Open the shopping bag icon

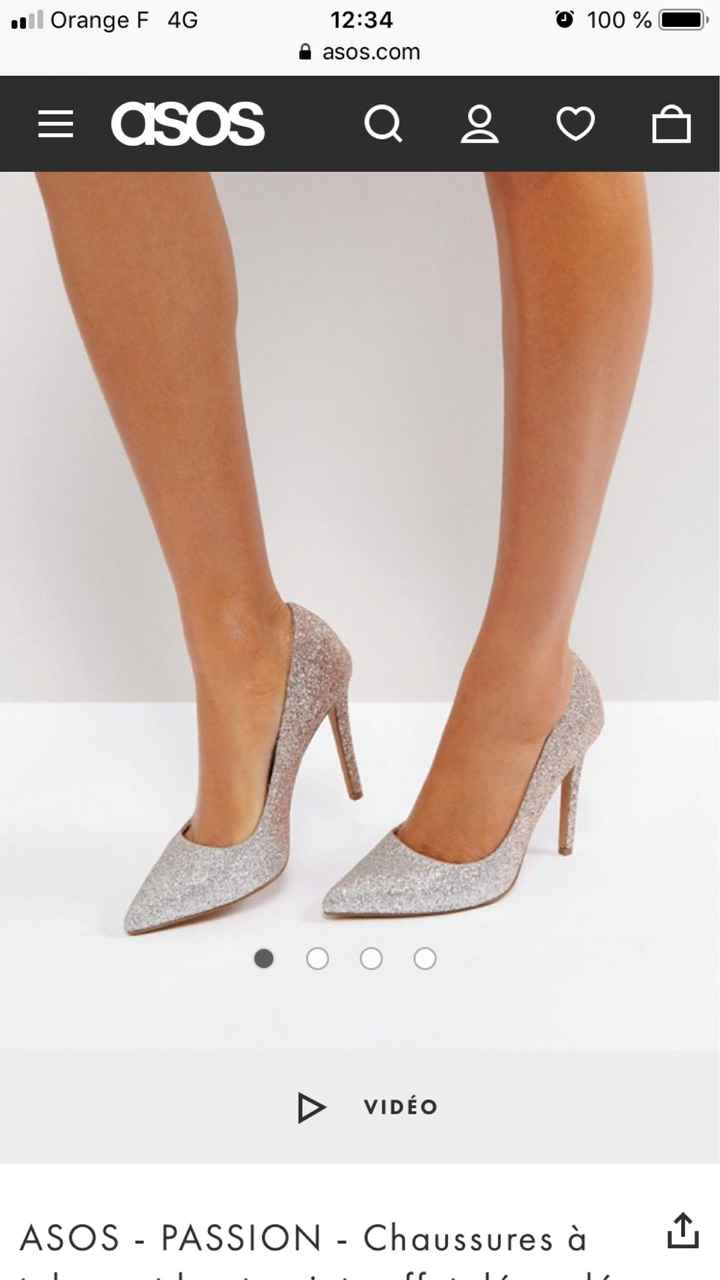click(x=671, y=124)
